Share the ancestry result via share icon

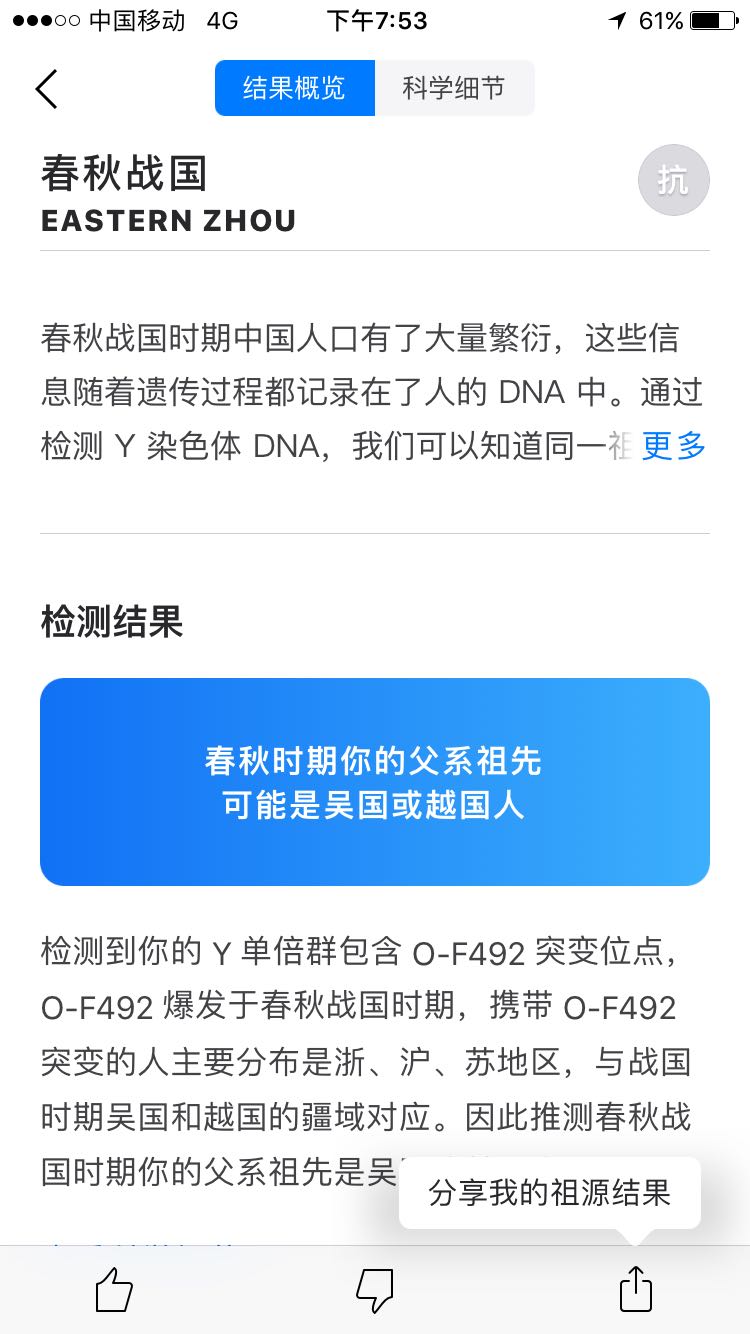pyautogui.click(x=636, y=1289)
